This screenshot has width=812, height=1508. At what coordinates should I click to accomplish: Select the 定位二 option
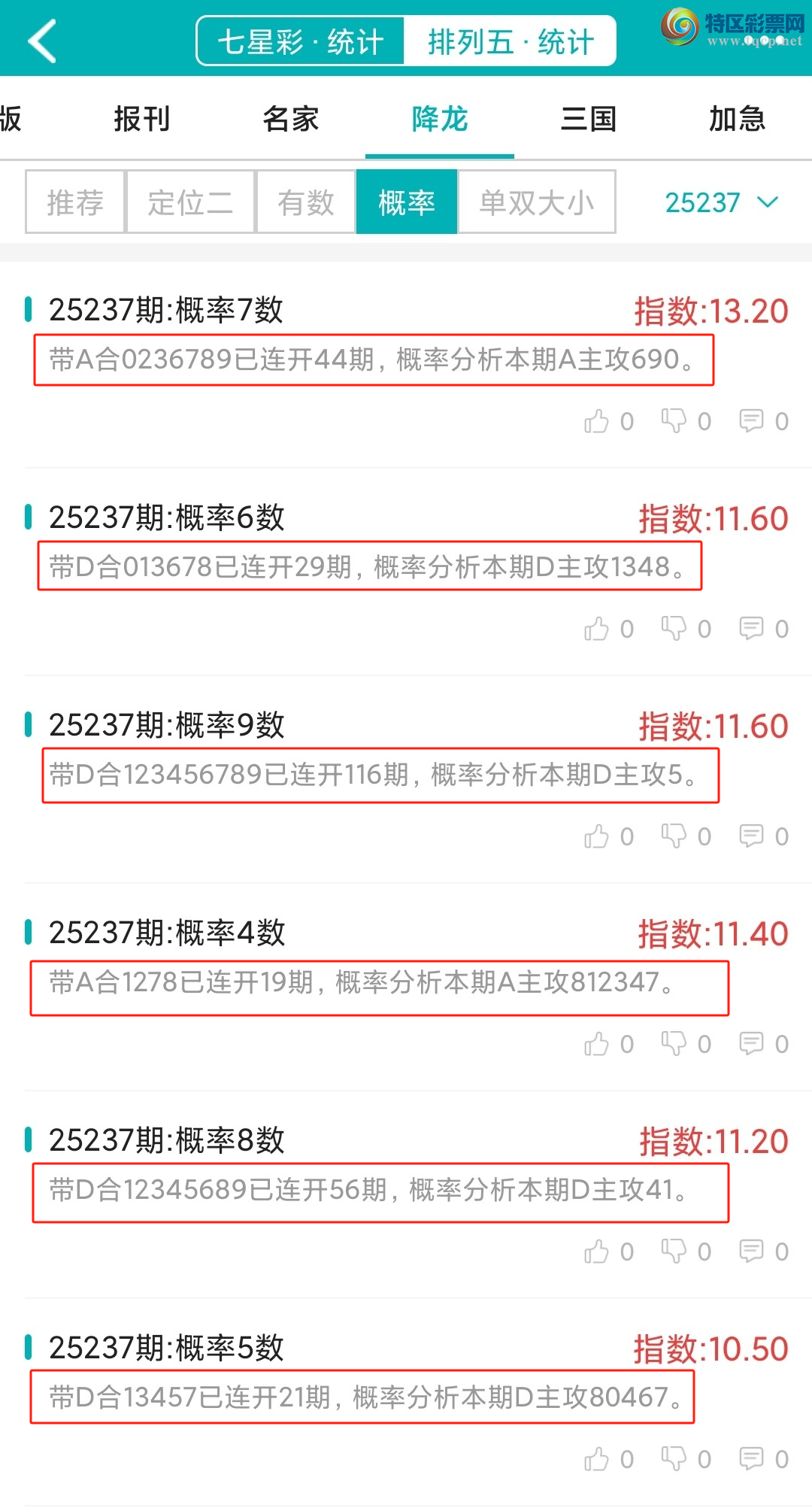click(189, 202)
